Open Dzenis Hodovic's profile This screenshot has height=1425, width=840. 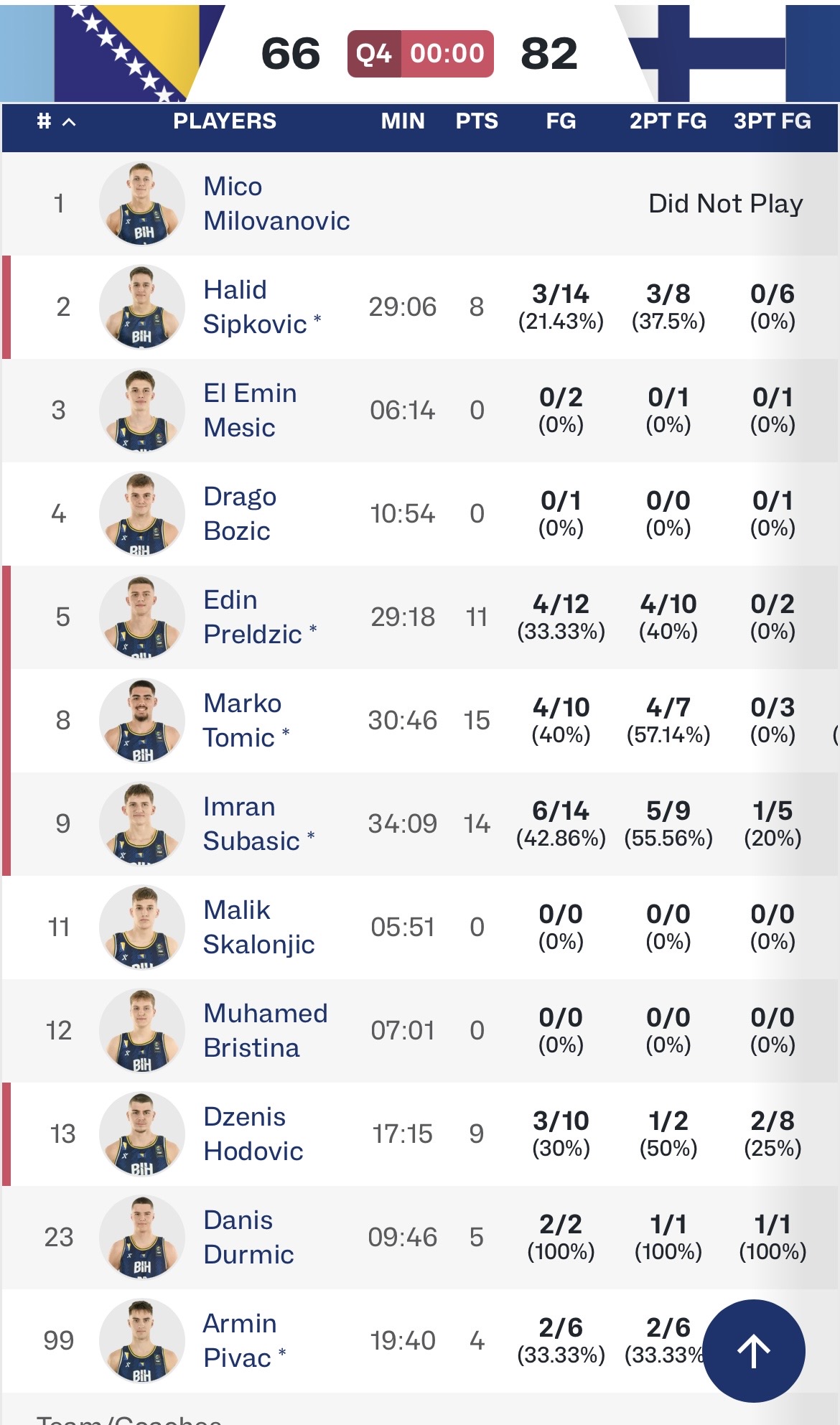click(x=253, y=1134)
